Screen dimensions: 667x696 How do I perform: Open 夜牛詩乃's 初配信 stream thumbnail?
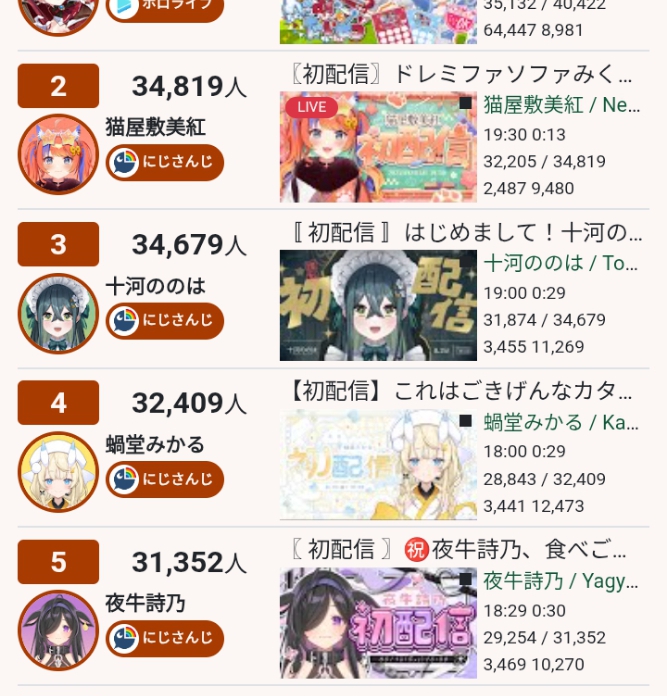coord(364,622)
